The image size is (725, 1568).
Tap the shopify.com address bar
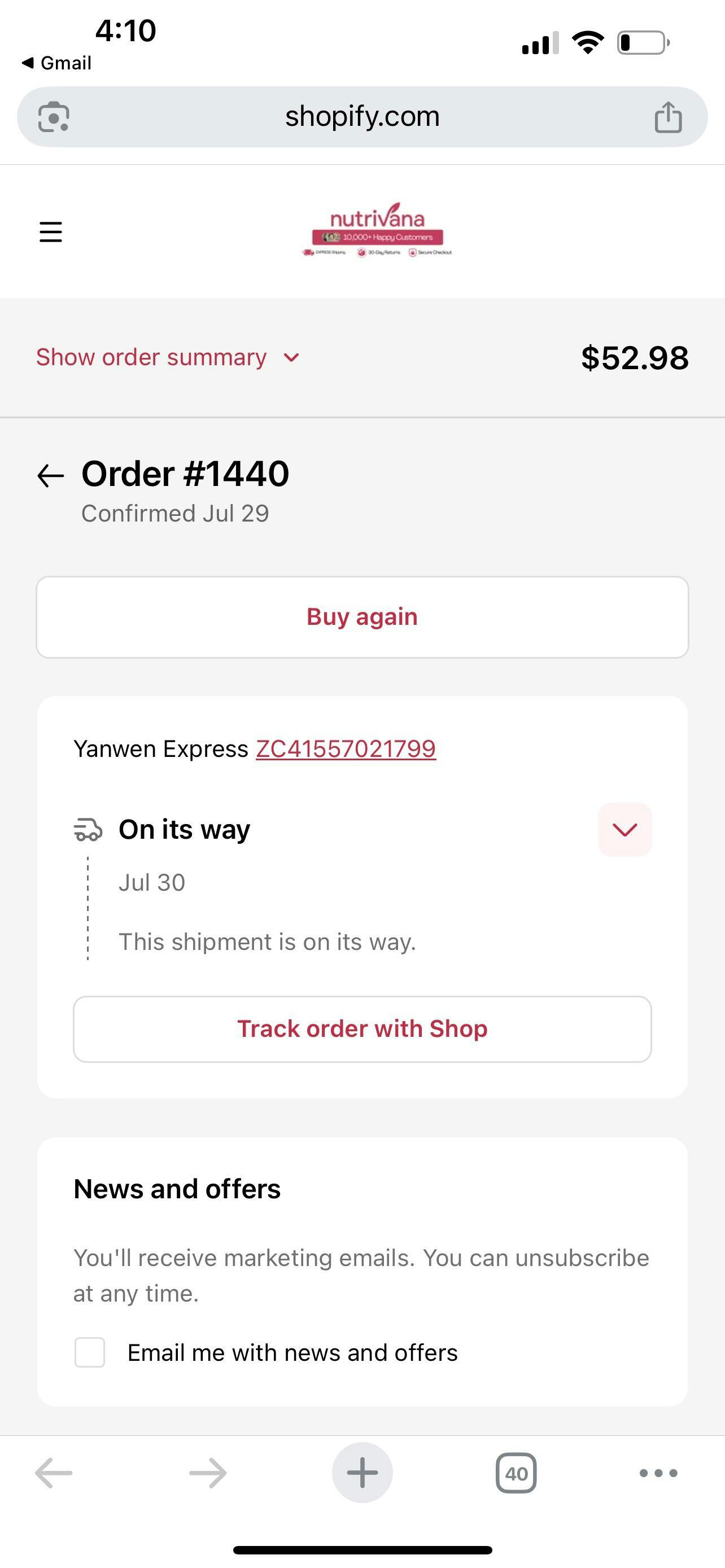pos(362,116)
